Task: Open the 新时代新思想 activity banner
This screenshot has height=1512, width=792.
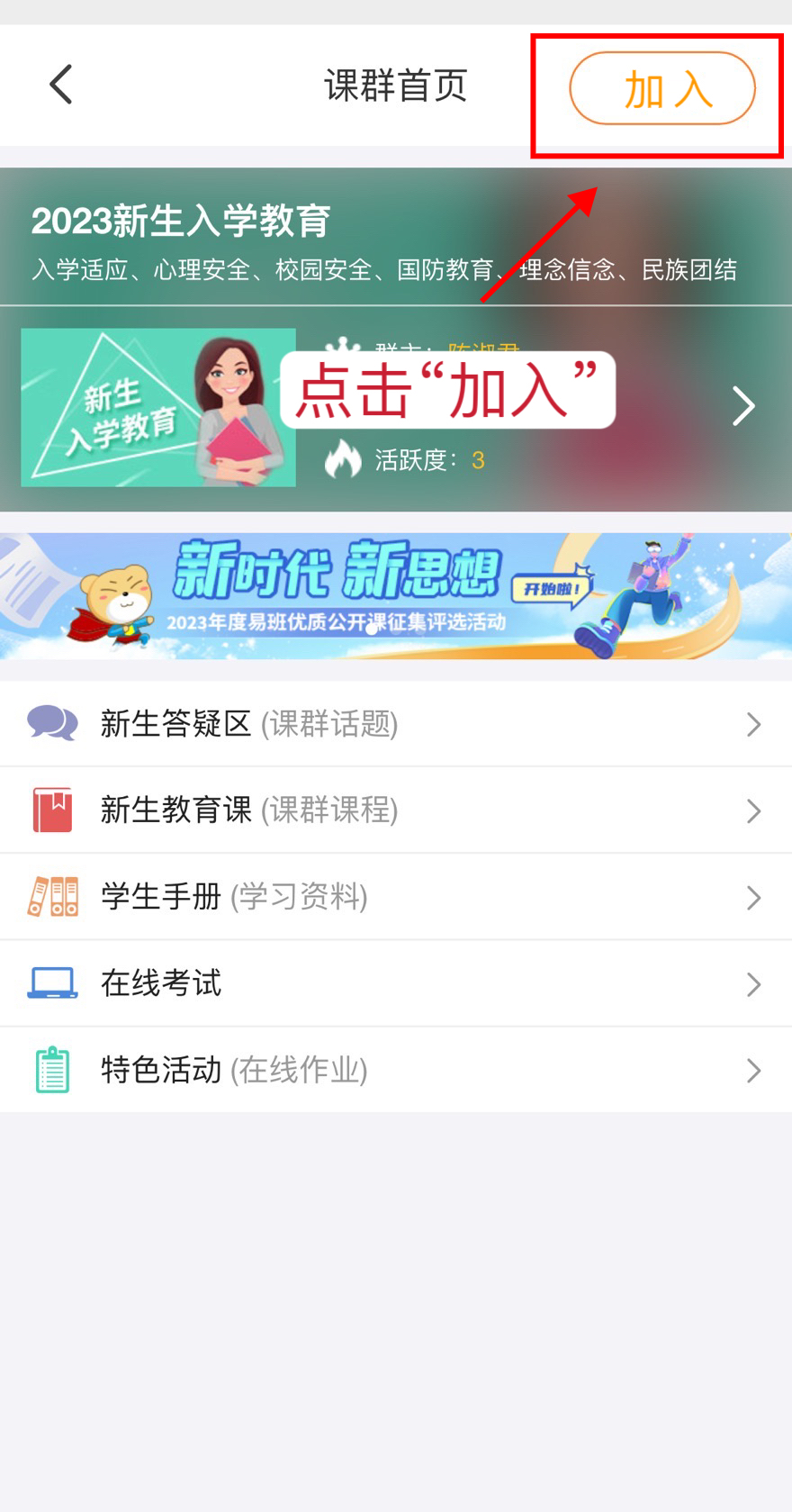Action: pyautogui.click(x=396, y=596)
